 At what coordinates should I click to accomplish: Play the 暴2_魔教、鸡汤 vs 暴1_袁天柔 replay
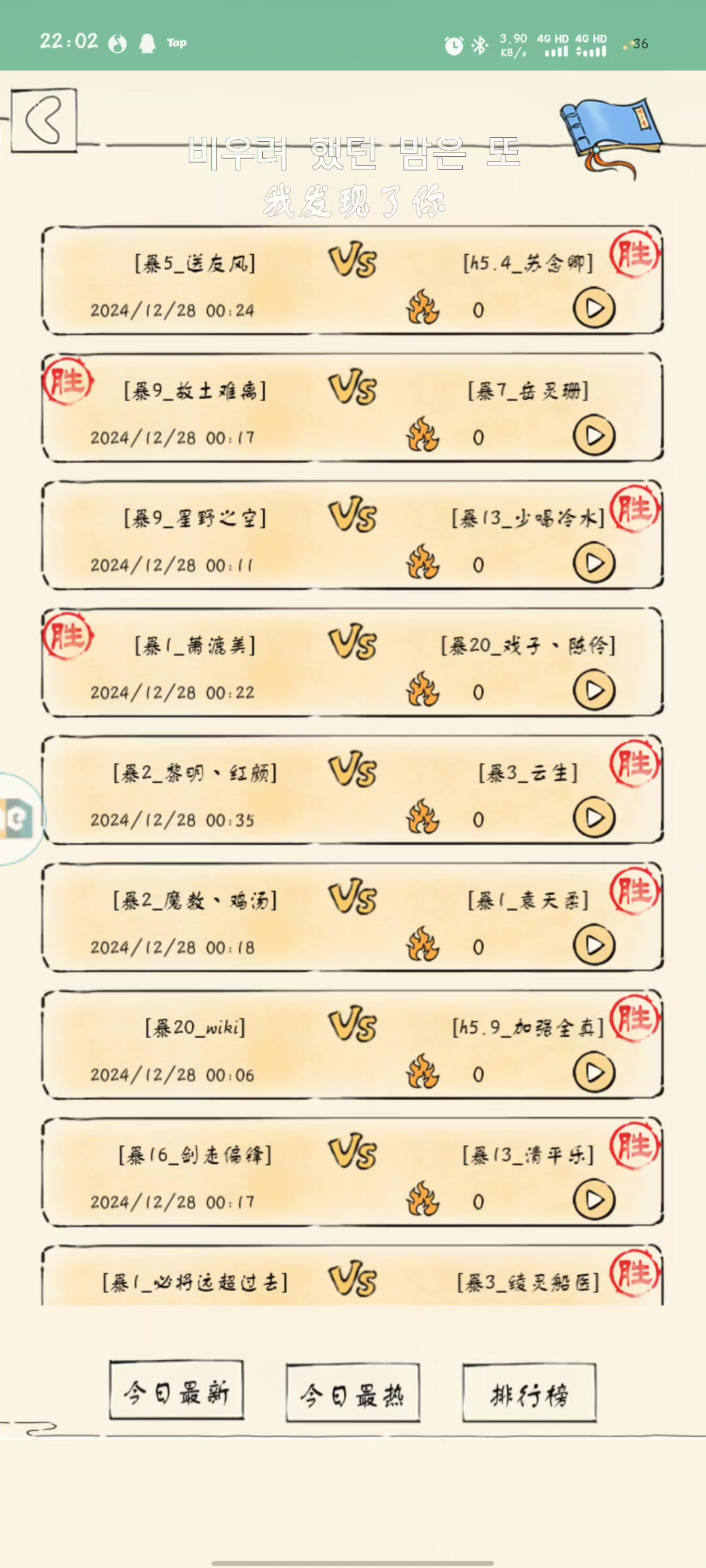pos(594,945)
